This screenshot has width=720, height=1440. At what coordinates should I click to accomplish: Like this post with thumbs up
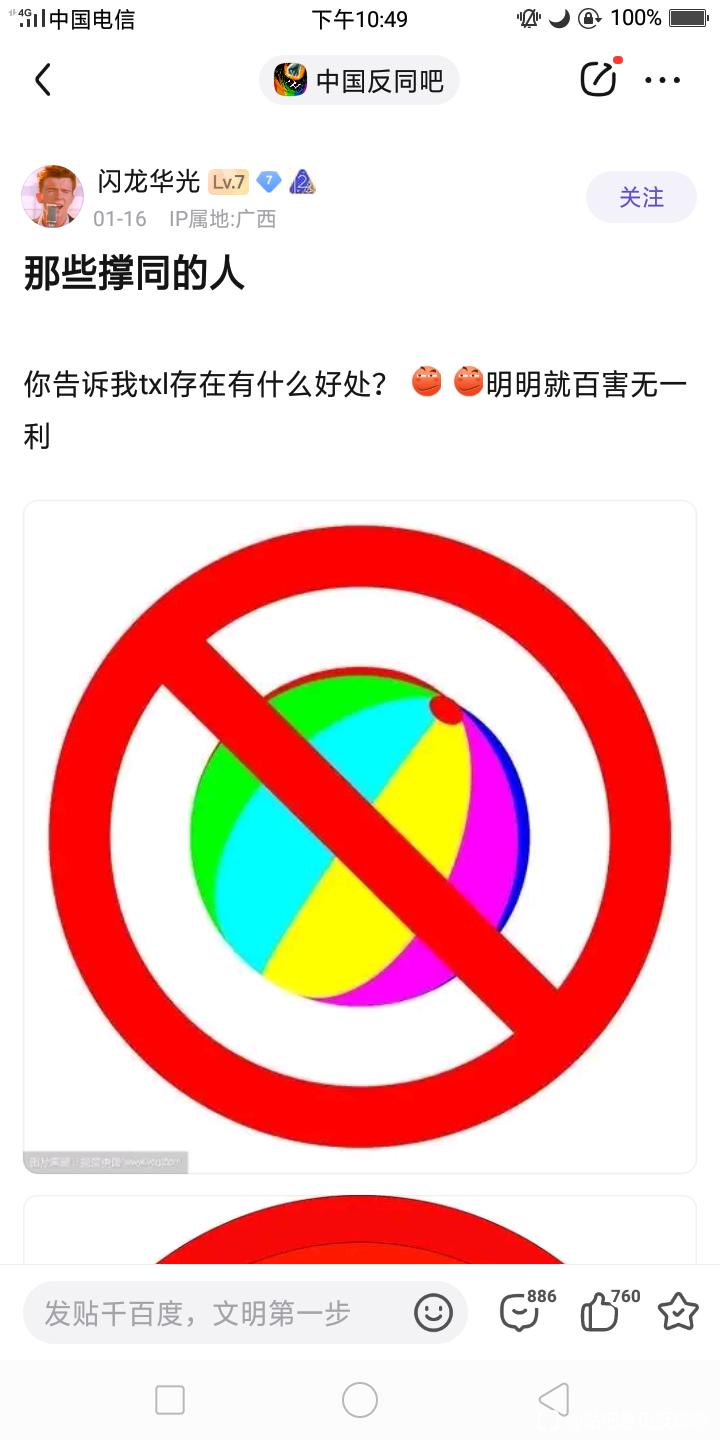pyautogui.click(x=600, y=1313)
